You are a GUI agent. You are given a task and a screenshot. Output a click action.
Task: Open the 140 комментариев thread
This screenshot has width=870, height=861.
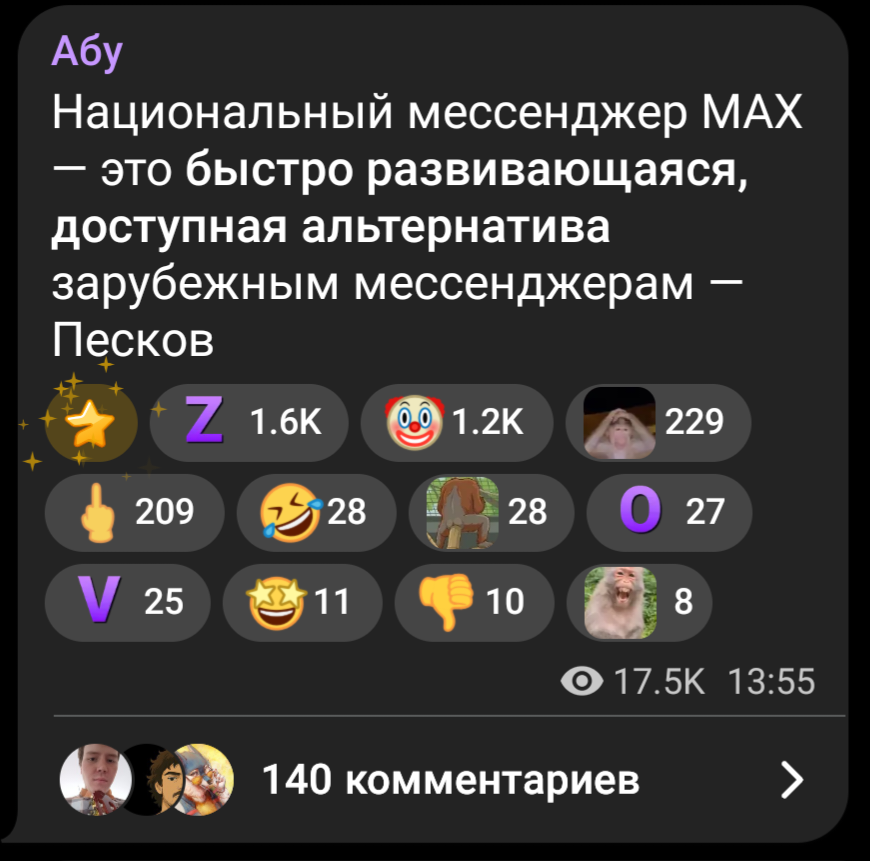pos(450,778)
